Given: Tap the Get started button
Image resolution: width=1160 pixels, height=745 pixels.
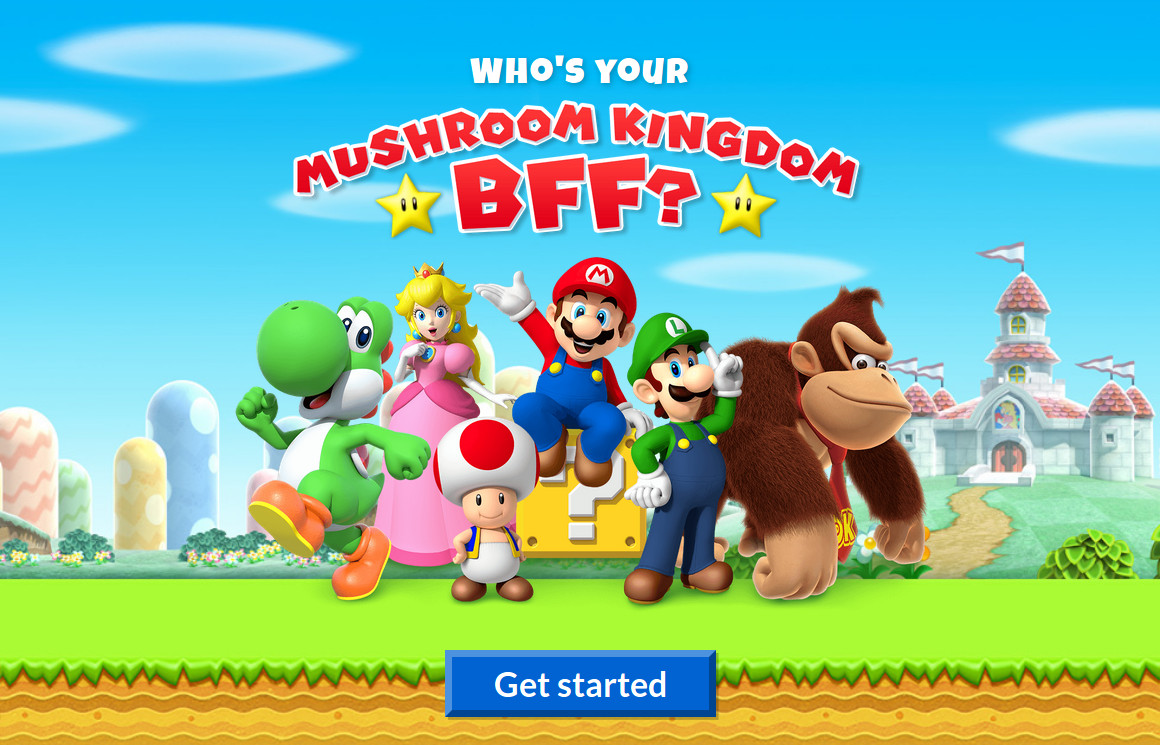Looking at the screenshot, I should coord(580,684).
